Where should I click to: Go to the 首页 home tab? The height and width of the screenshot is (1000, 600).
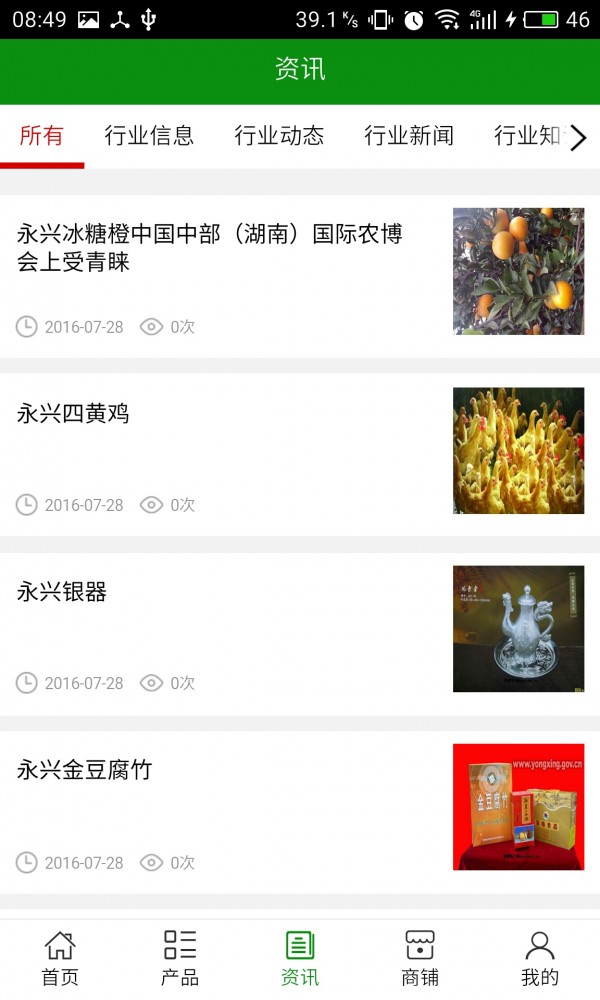[x=60, y=958]
